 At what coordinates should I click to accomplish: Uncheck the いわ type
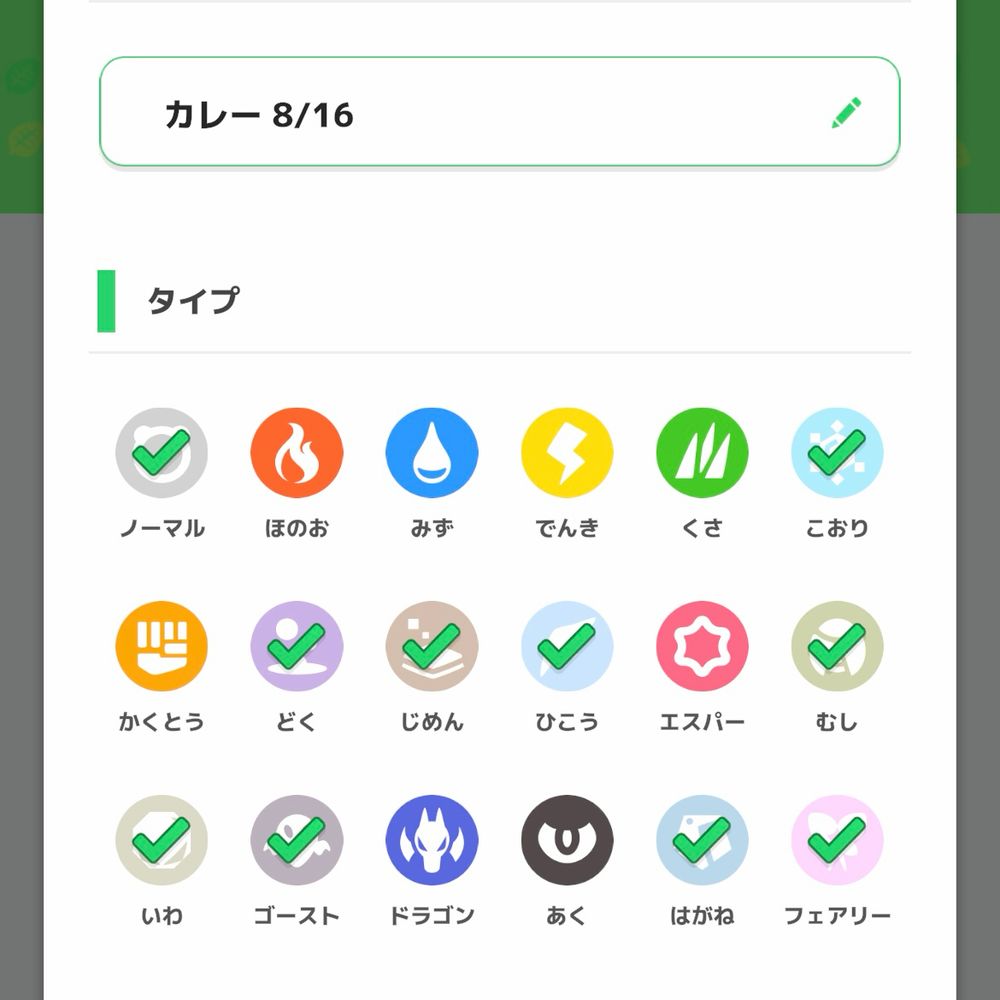click(x=161, y=840)
